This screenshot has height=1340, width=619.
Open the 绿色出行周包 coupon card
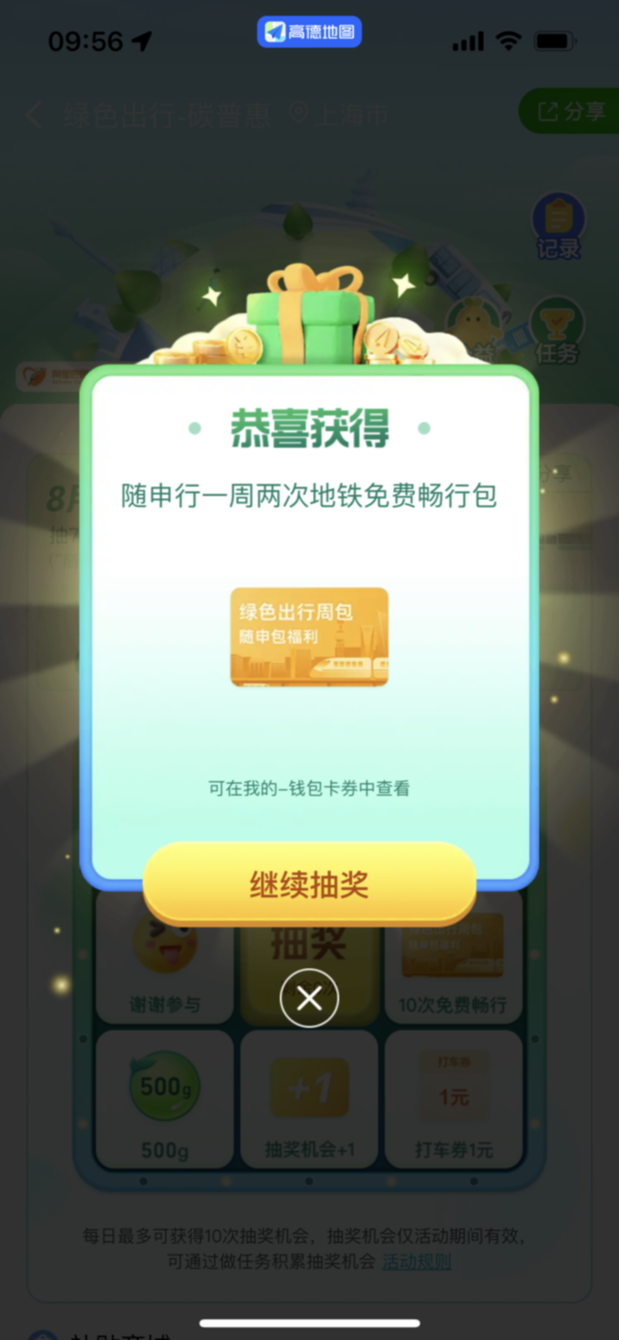click(x=309, y=637)
